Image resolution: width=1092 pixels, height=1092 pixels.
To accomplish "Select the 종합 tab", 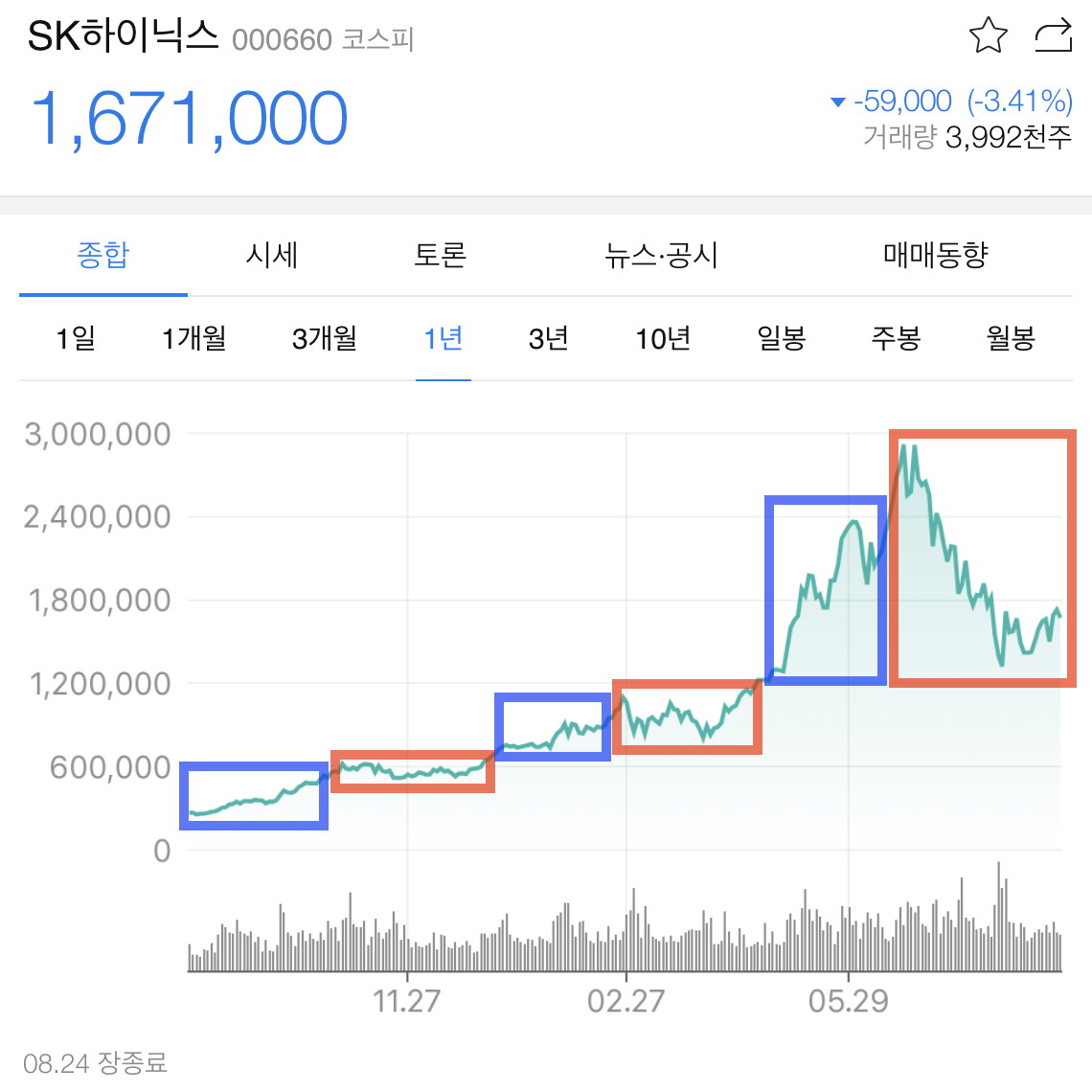I will 103,255.
